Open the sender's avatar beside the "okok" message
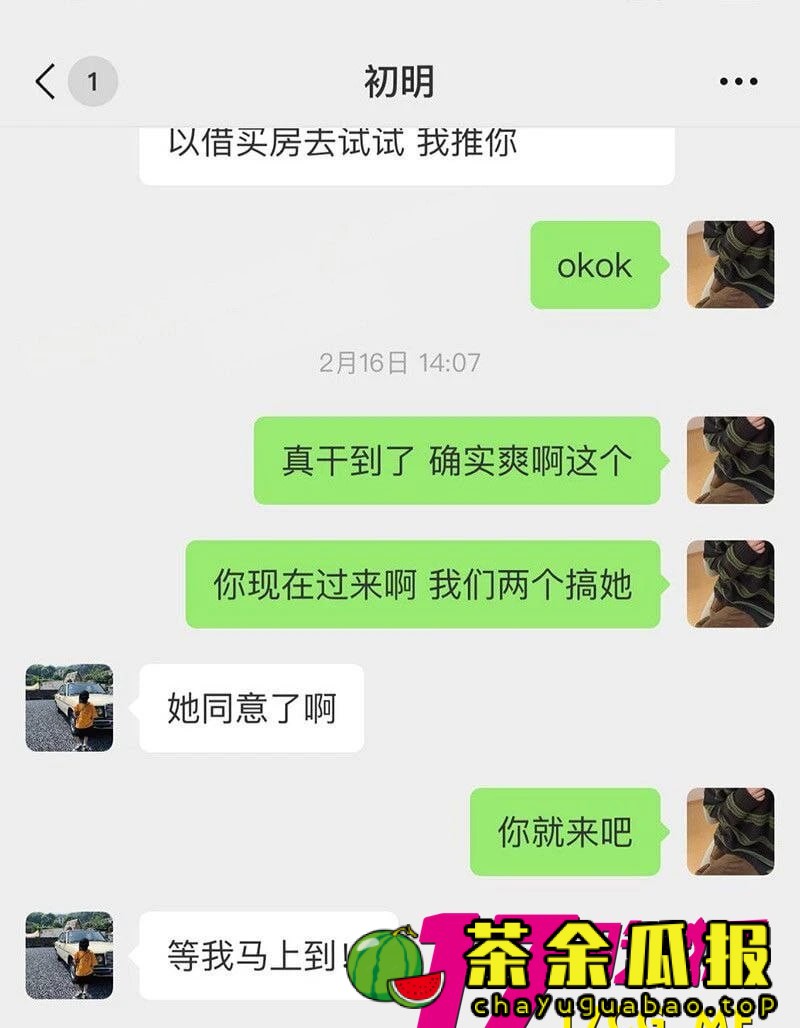 point(730,264)
